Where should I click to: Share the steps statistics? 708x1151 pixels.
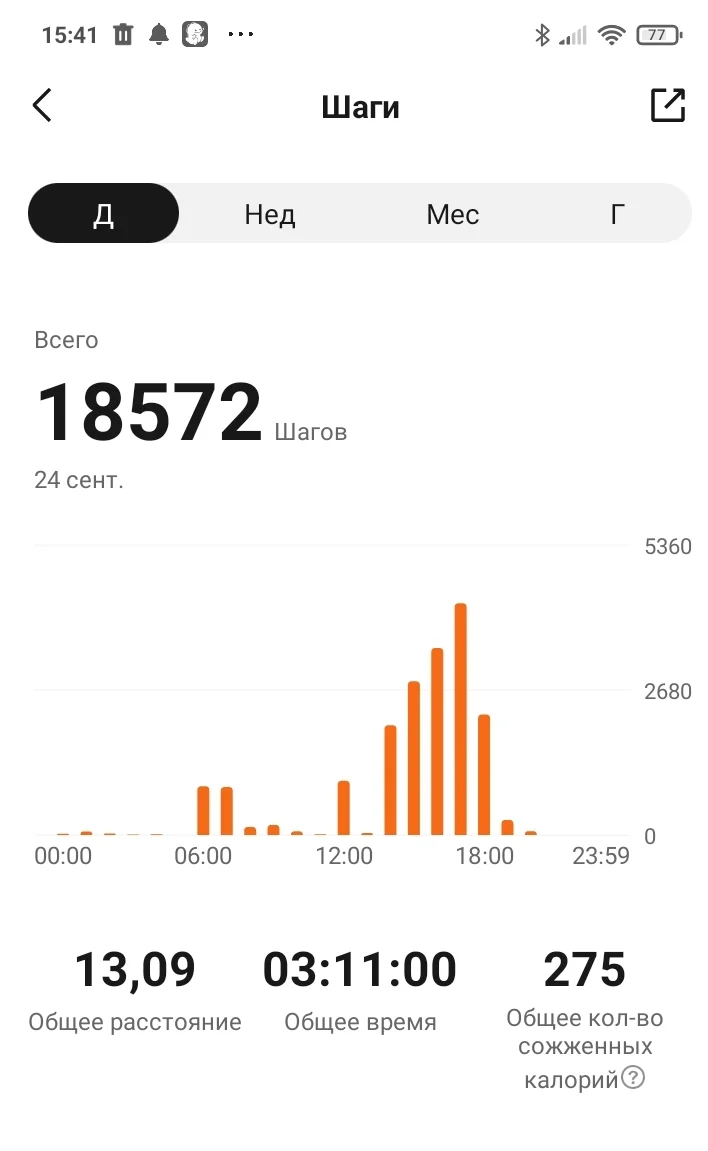click(x=667, y=105)
